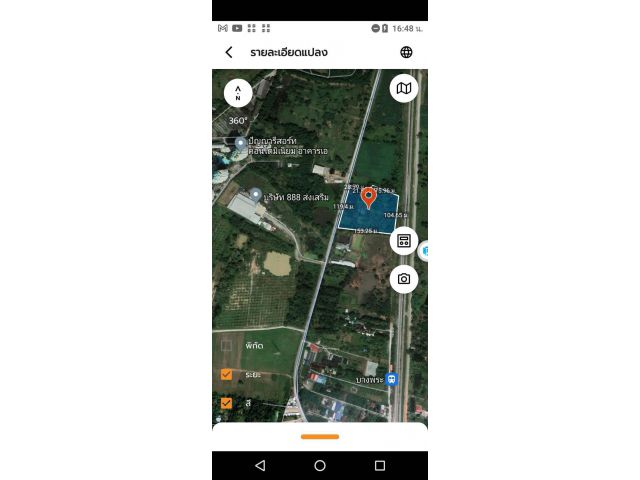The height and width of the screenshot is (480, 640).
Task: Uncheck the ระยะ checkbox
Action: coord(226,374)
